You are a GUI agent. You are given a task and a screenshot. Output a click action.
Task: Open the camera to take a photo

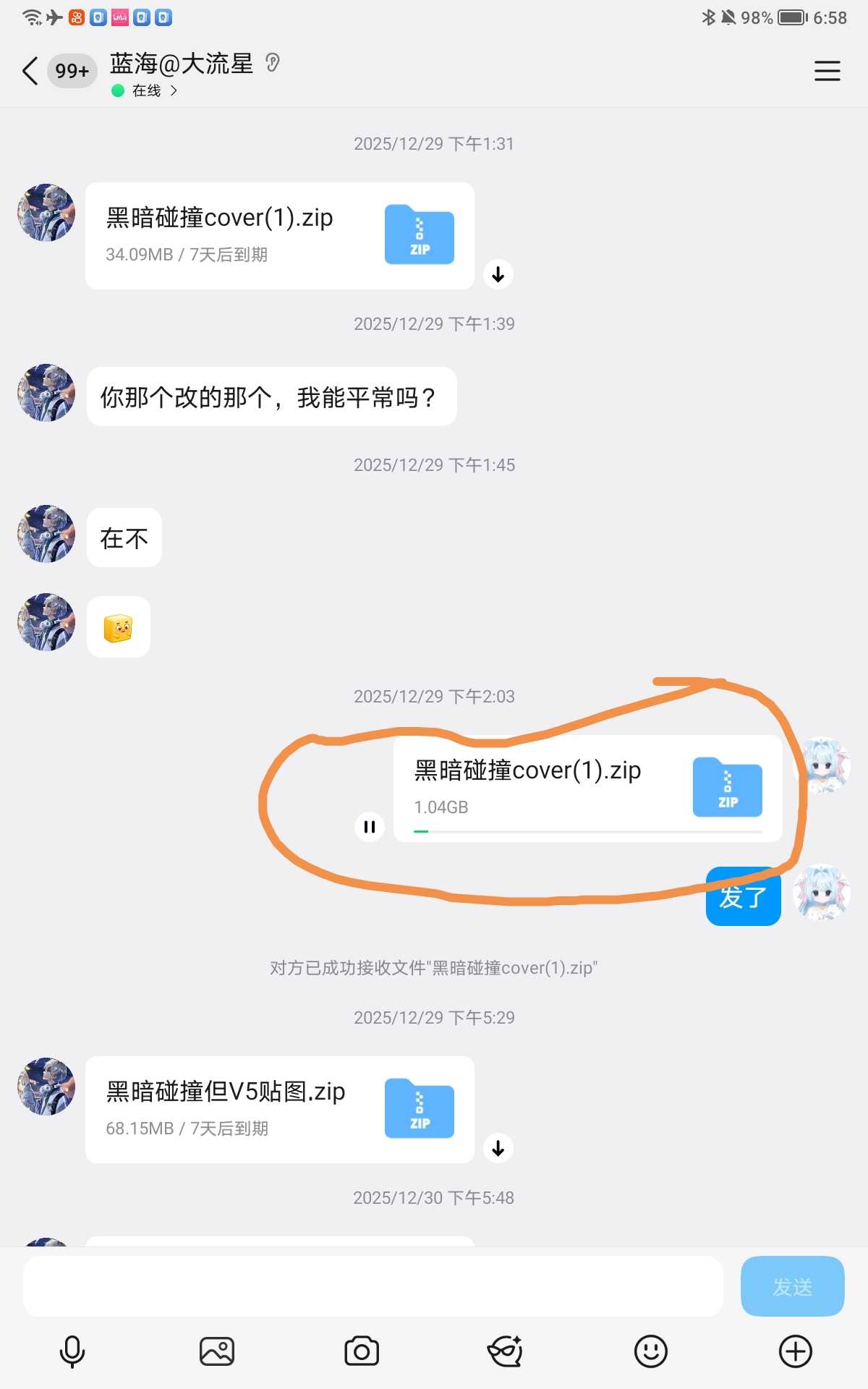point(362,1351)
